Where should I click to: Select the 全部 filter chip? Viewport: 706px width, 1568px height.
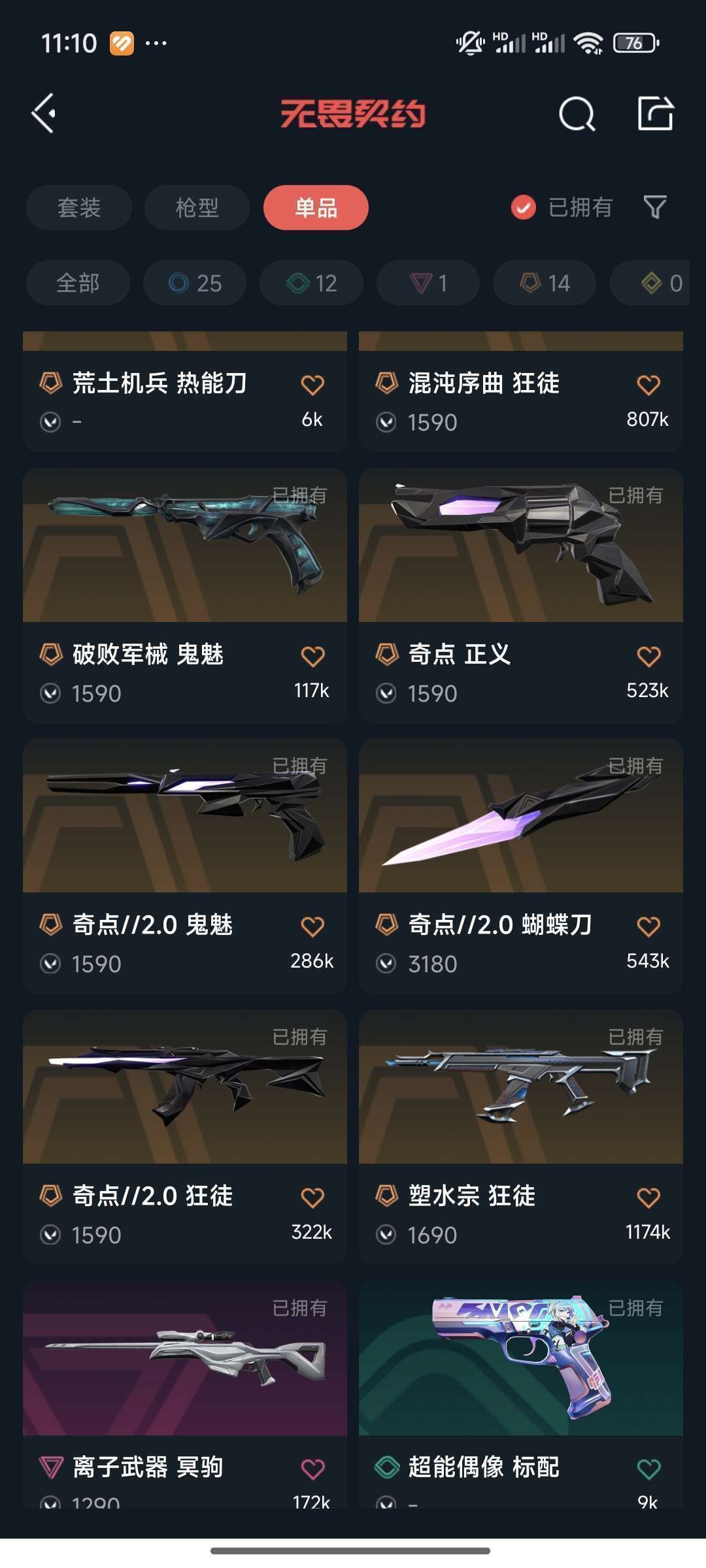[x=78, y=283]
